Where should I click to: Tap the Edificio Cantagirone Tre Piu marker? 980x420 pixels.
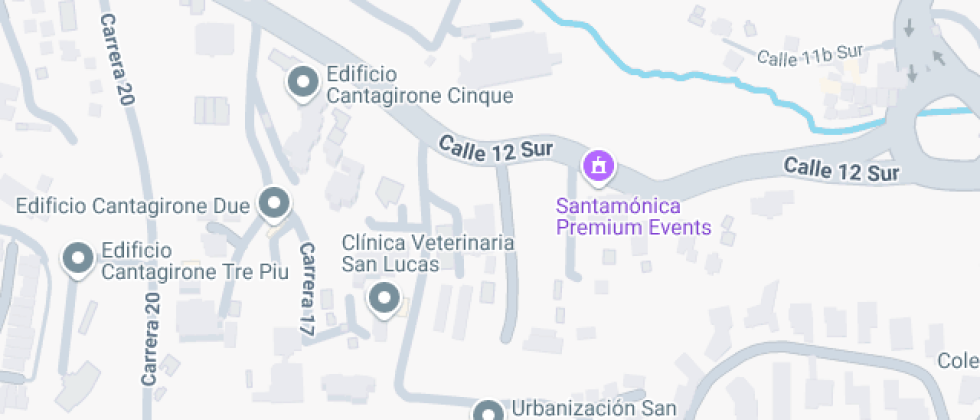point(78,259)
